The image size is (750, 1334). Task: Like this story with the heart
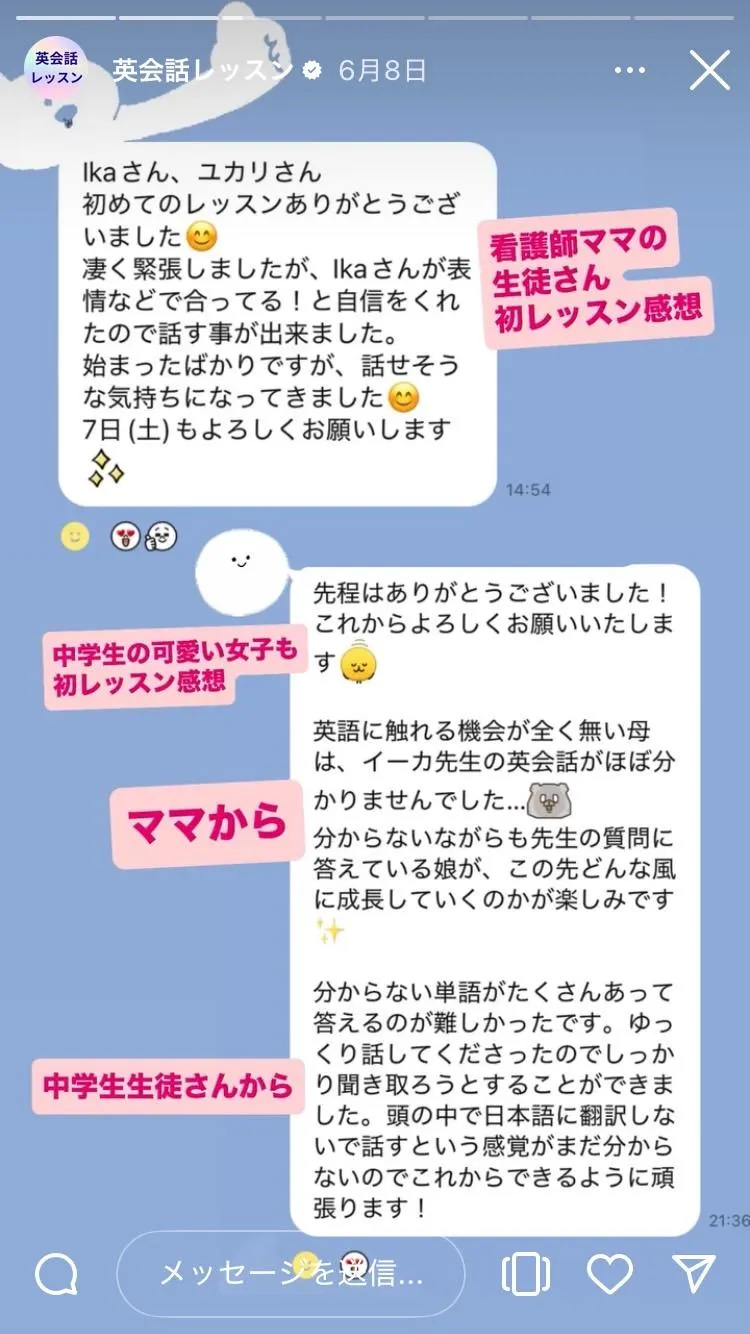pos(609,1273)
